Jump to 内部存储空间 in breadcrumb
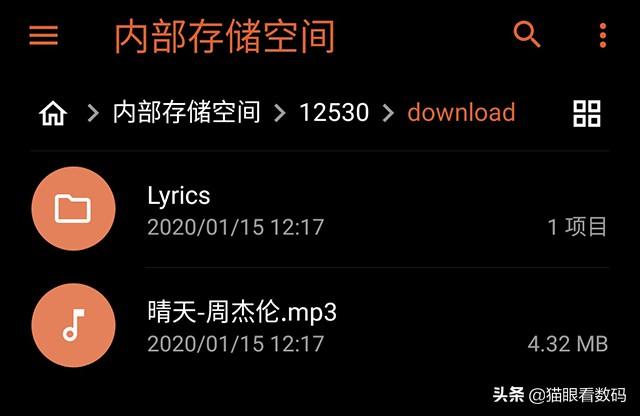 [x=186, y=112]
